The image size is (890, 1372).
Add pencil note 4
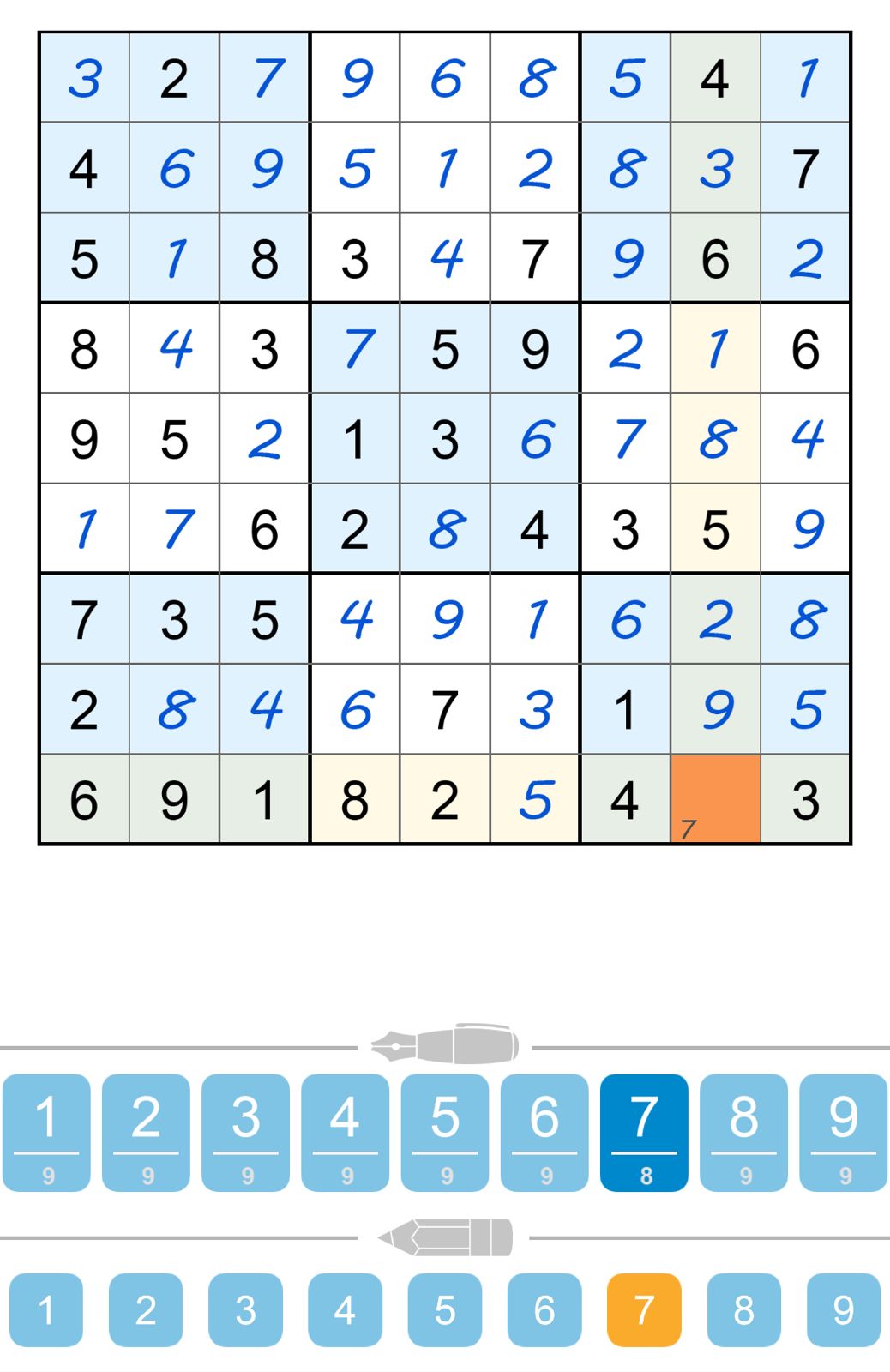346,1309
